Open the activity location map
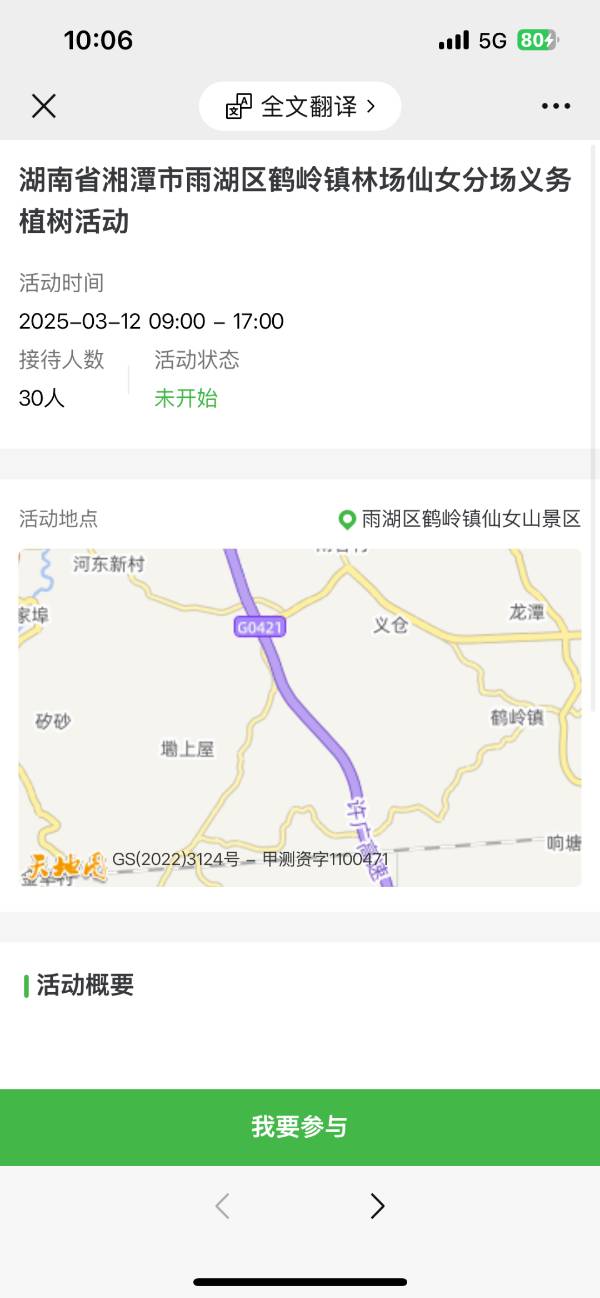 (300, 717)
